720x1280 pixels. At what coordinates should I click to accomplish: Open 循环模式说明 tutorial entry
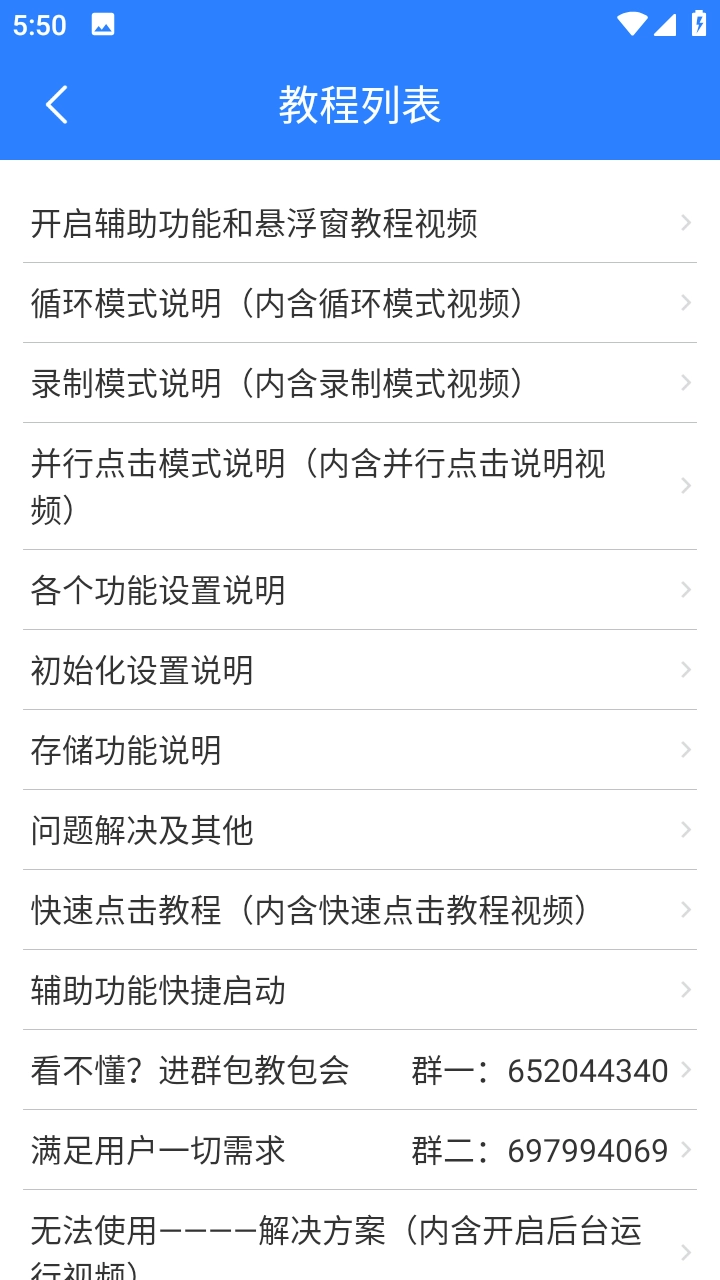pyautogui.click(x=360, y=303)
